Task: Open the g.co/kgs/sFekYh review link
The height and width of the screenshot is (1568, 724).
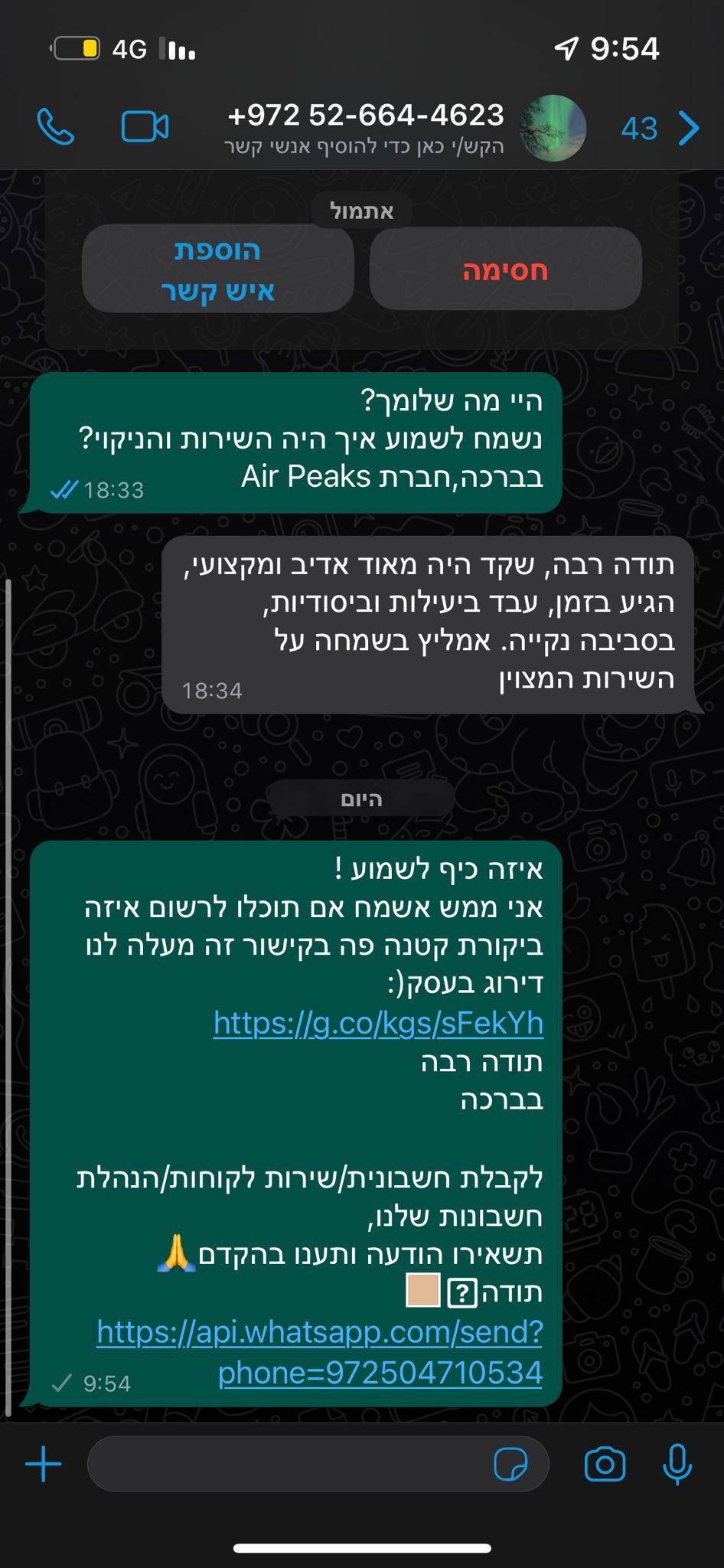Action: click(x=378, y=1023)
